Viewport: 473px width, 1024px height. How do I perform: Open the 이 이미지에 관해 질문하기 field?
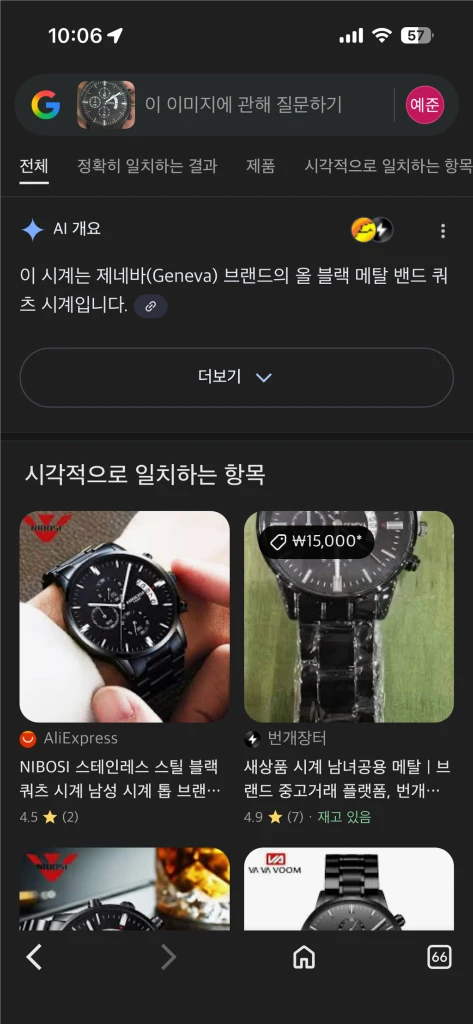click(243, 104)
